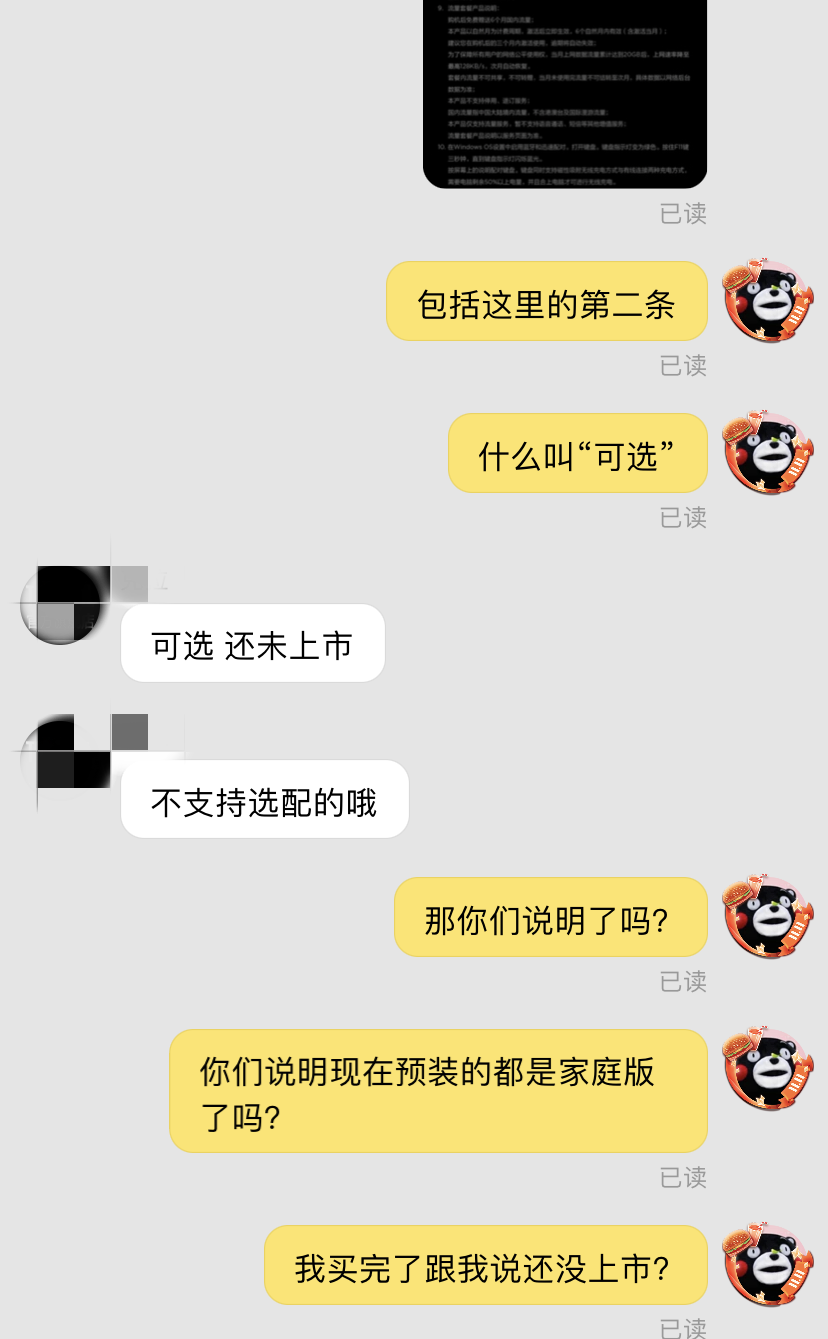Click the bubble reading '什么叫可选'
Viewport: 828px width, 1339px height.
tap(577, 453)
